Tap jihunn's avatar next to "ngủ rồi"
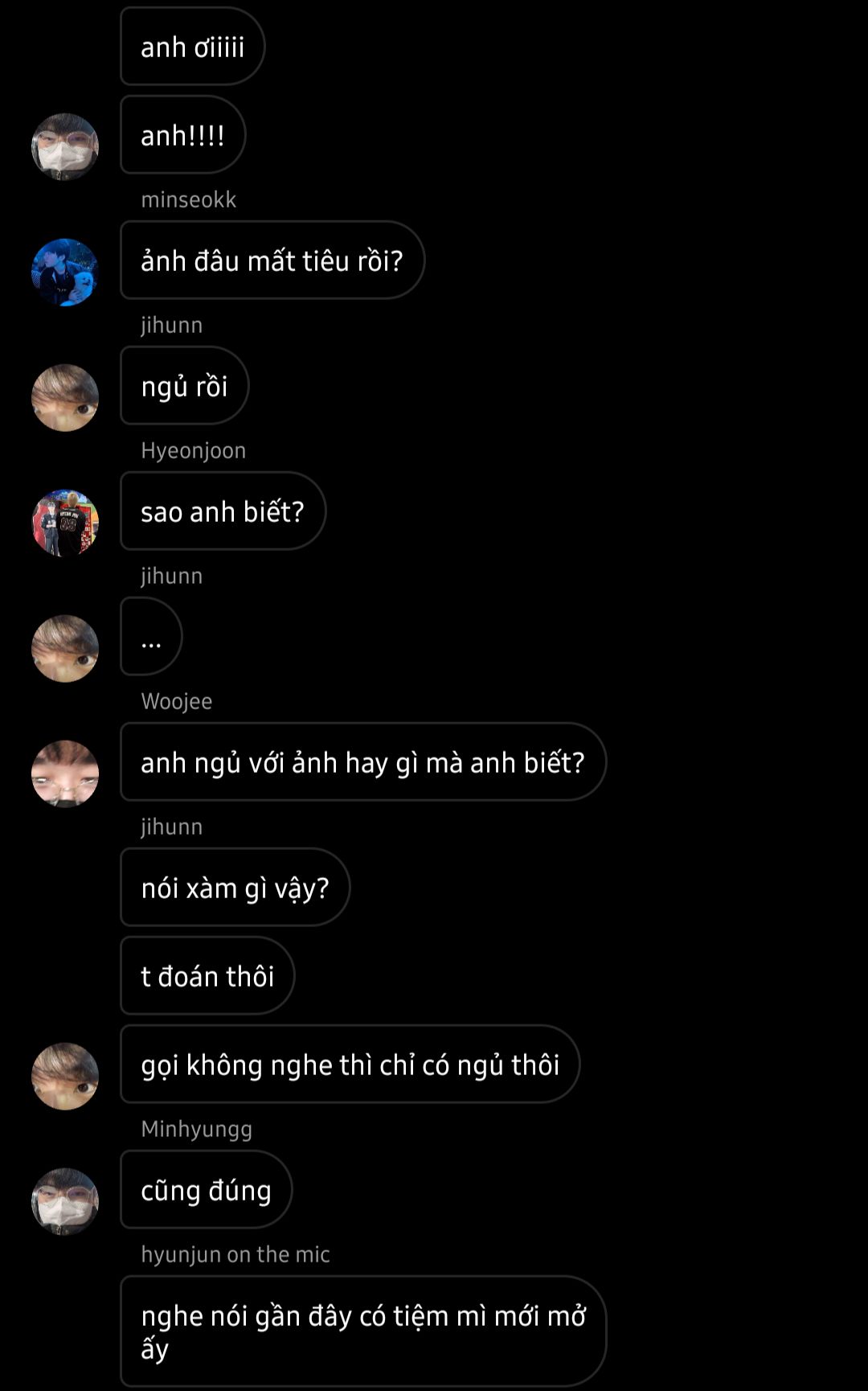 [x=65, y=397]
